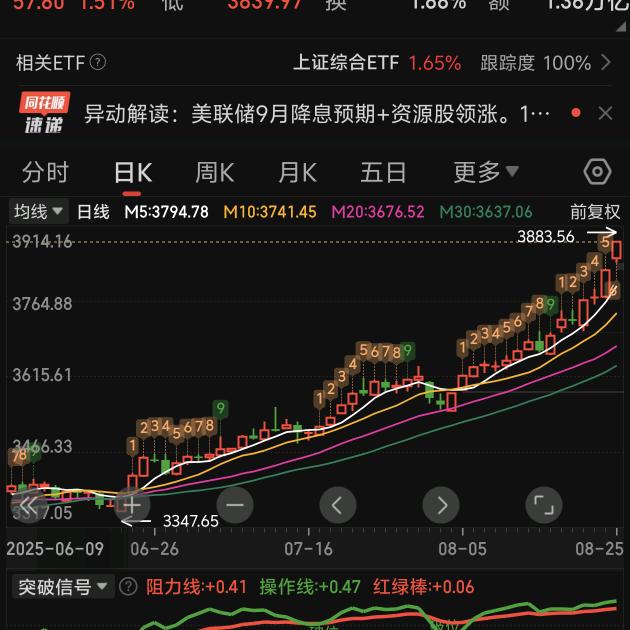Screen dimensions: 630x630
Task: Switch to the 周K chart tab
Action: pyautogui.click(x=214, y=172)
